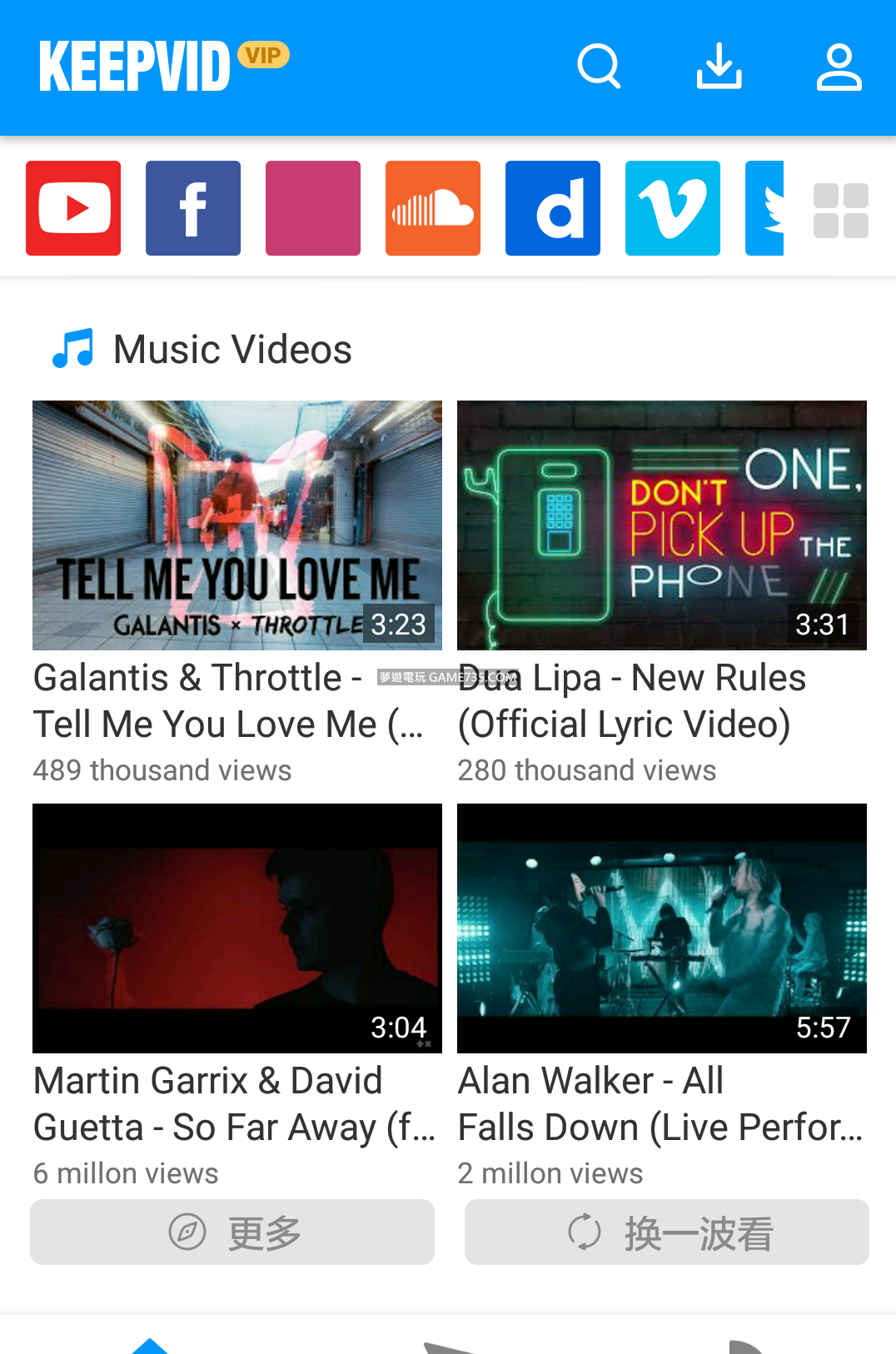Tap the 更多 button for more videos
896x1354 pixels.
(232, 1232)
